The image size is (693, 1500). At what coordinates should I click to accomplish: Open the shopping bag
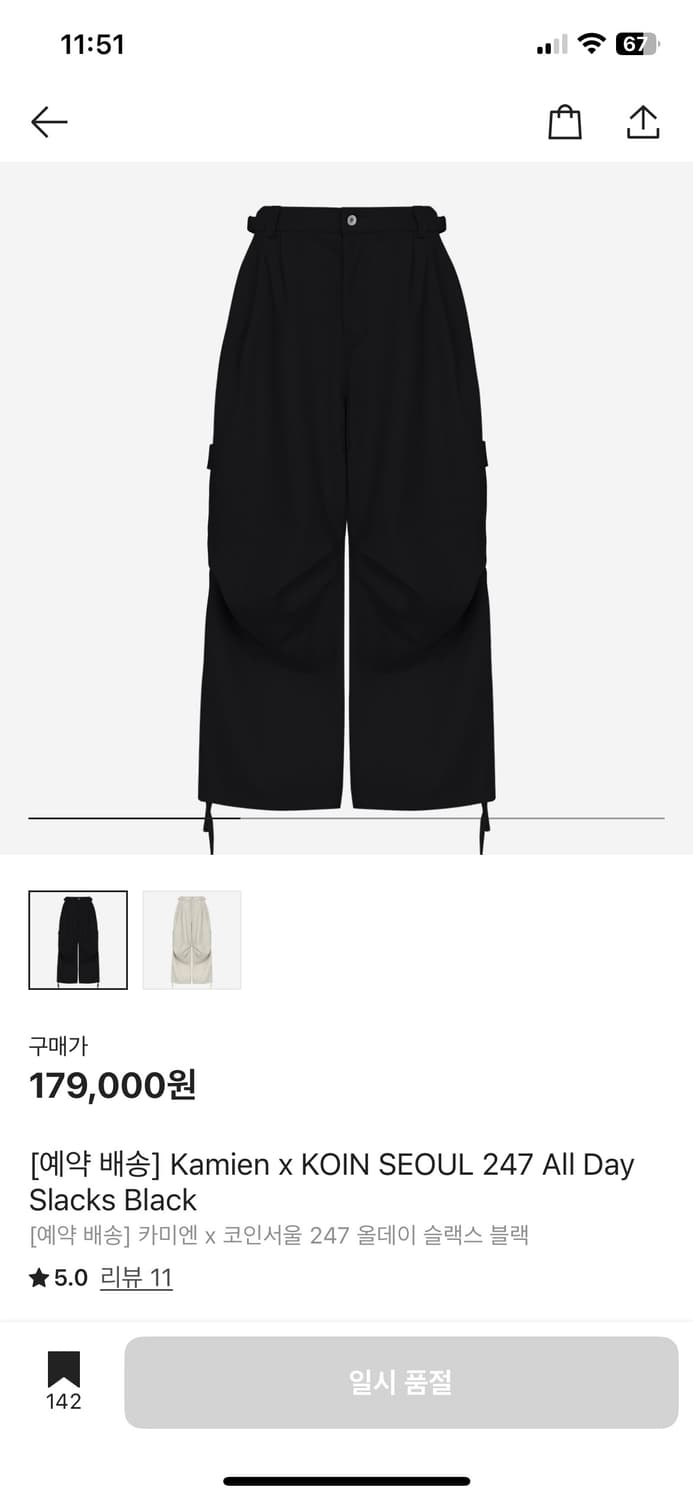coord(565,122)
